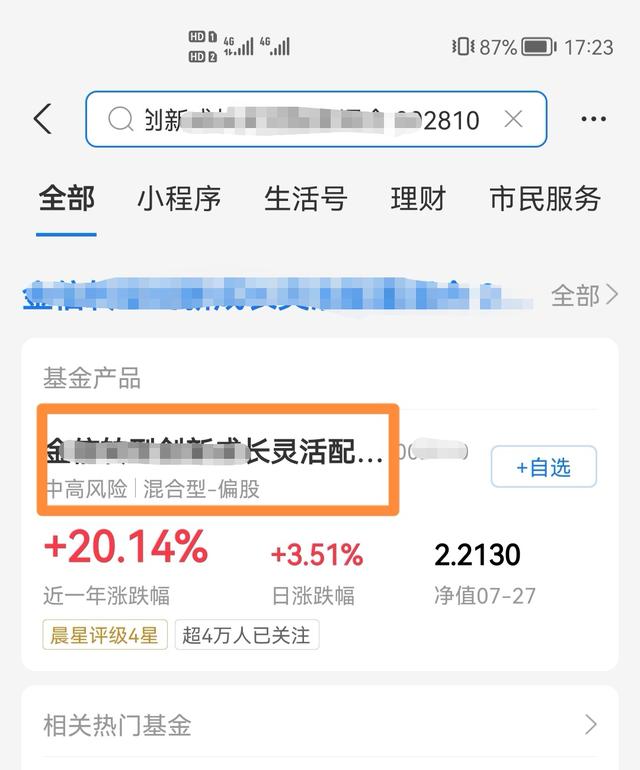The height and width of the screenshot is (770, 640).
Task: Switch to the 小程序 tab
Action: click(179, 198)
